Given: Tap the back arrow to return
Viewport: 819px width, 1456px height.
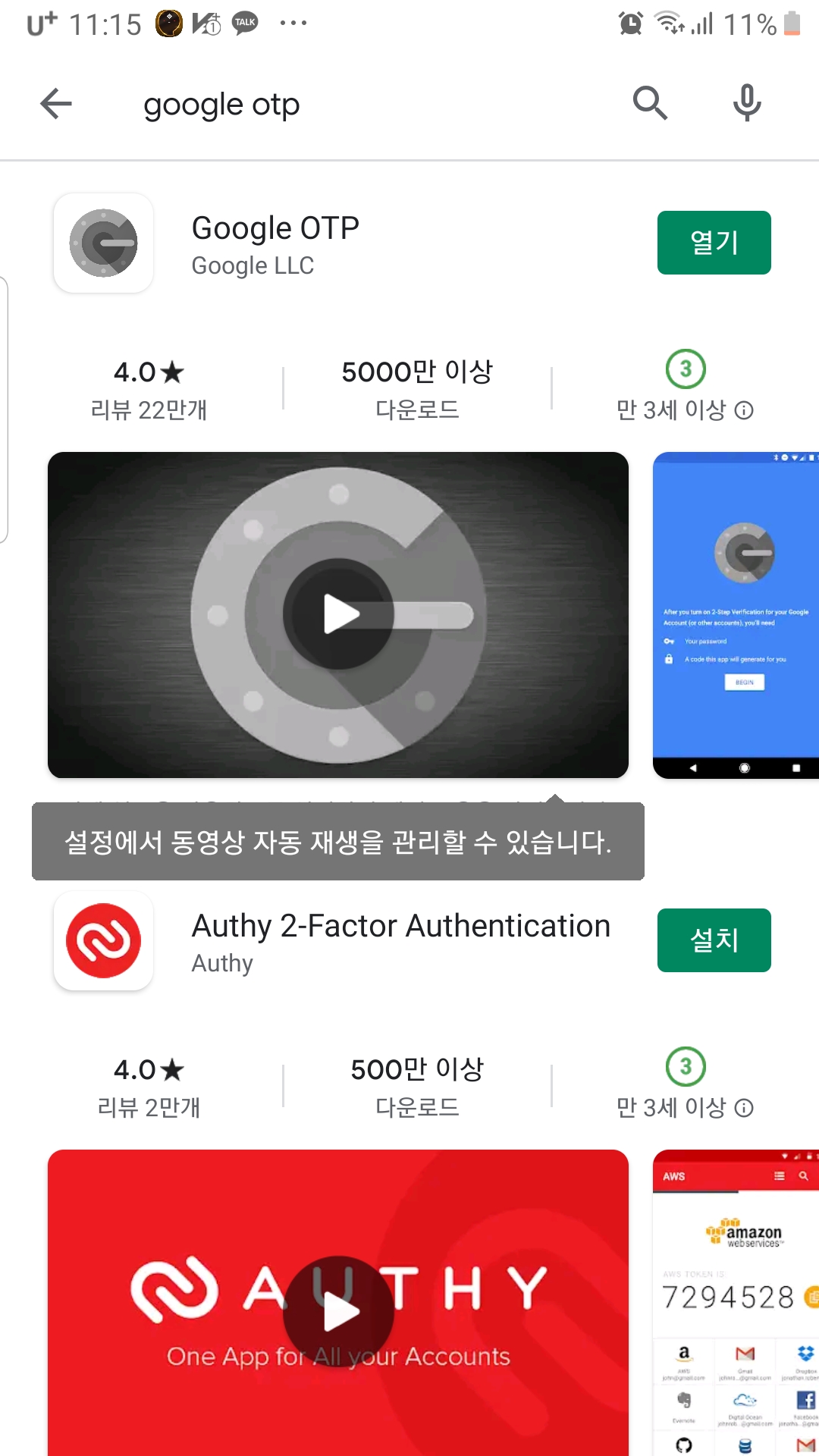Looking at the screenshot, I should [x=55, y=103].
